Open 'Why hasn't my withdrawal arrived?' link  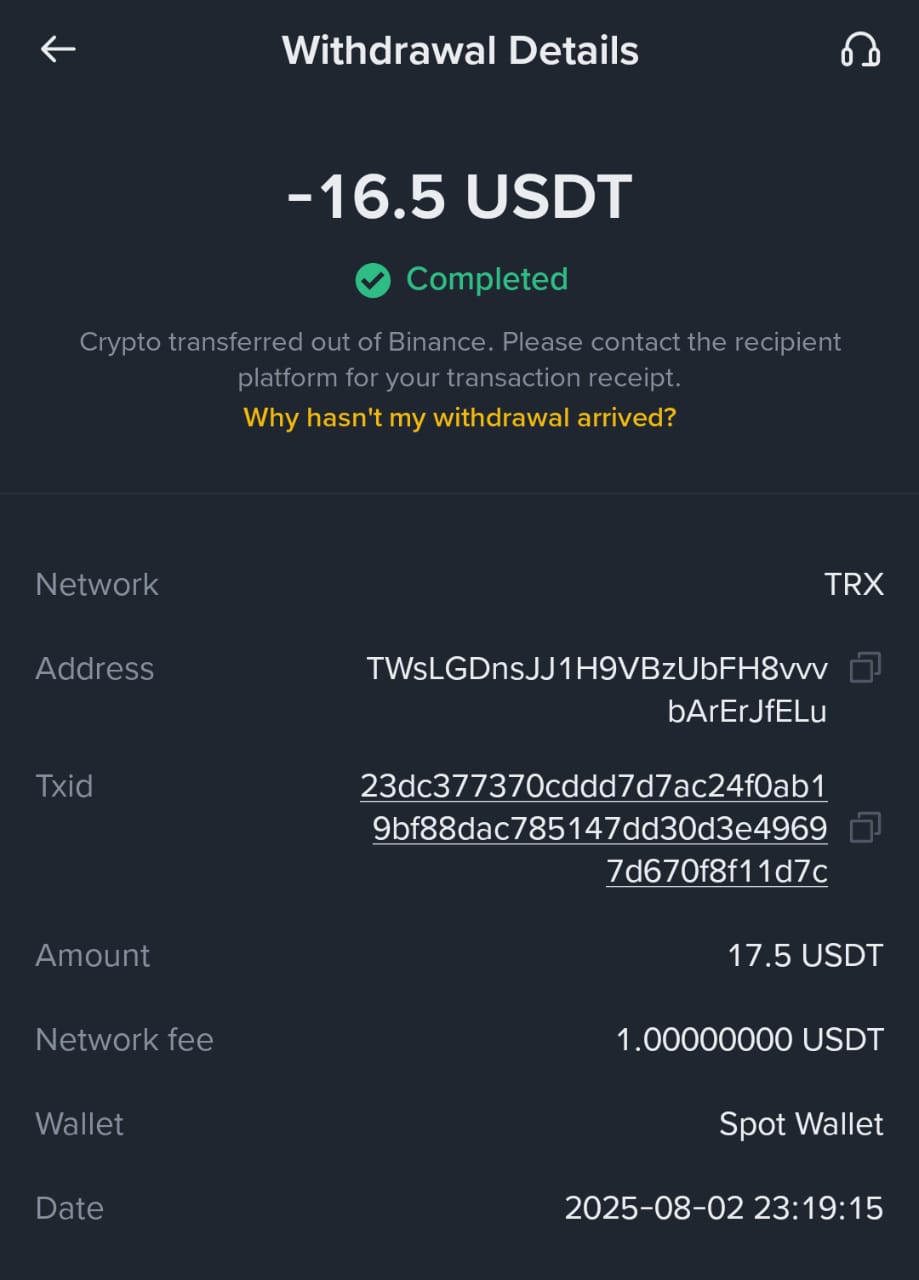click(x=459, y=418)
